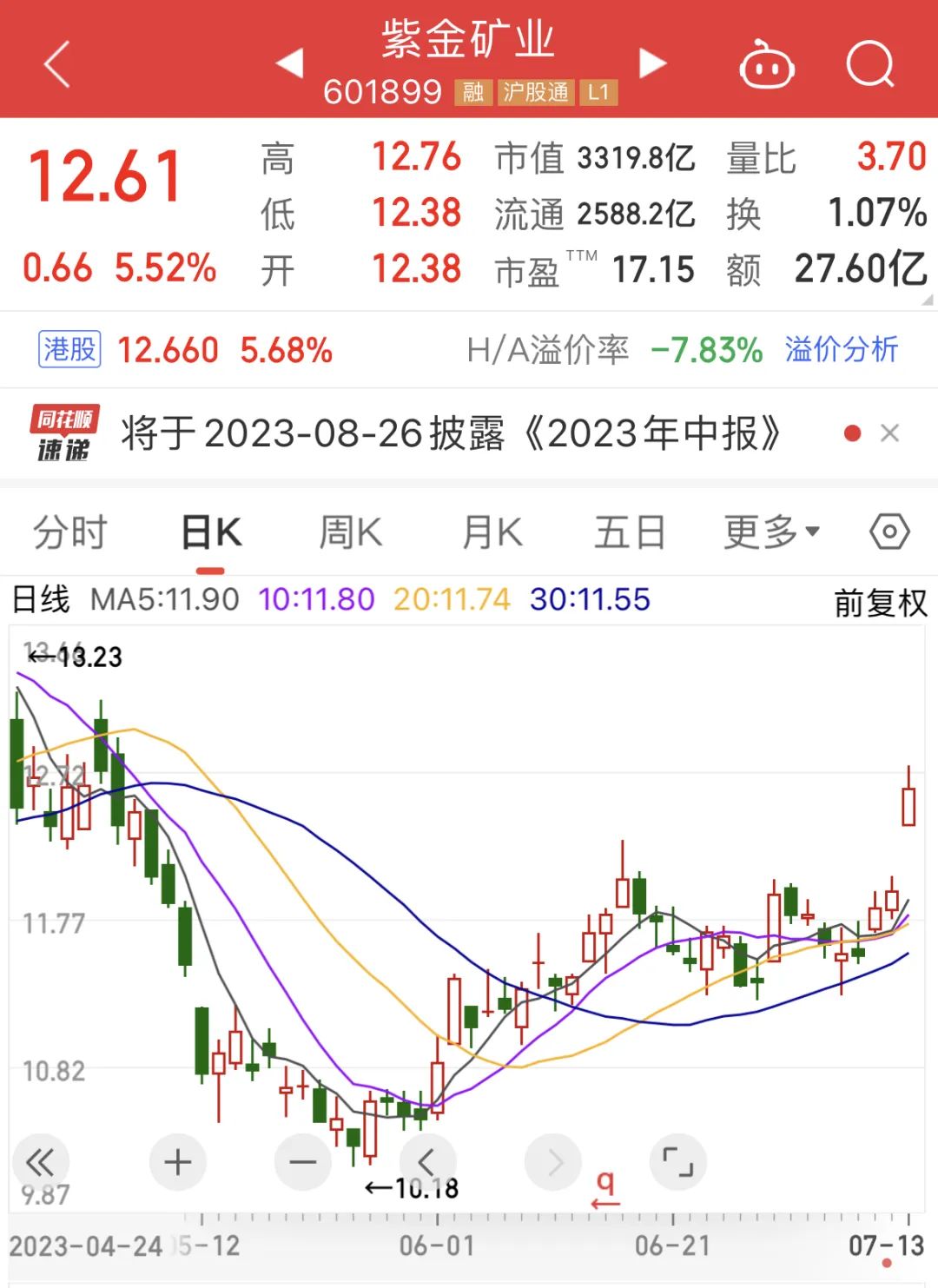Switch to the 分时 tab
This screenshot has width=938, height=1288.
pyautogui.click(x=69, y=532)
